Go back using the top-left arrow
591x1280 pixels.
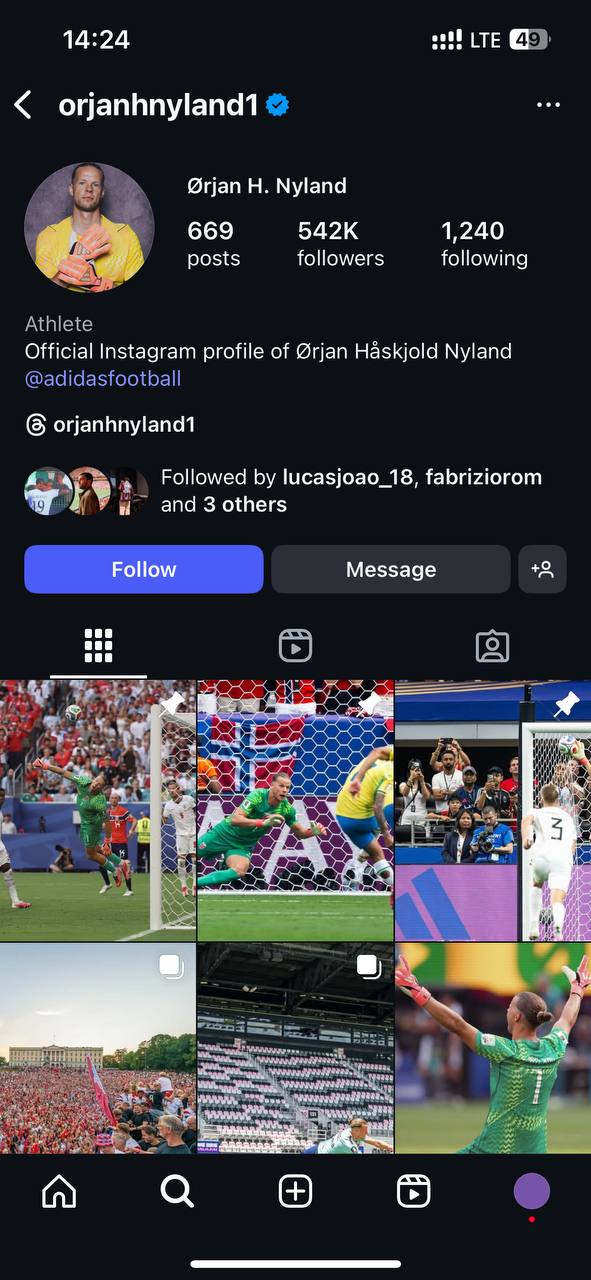click(23, 105)
